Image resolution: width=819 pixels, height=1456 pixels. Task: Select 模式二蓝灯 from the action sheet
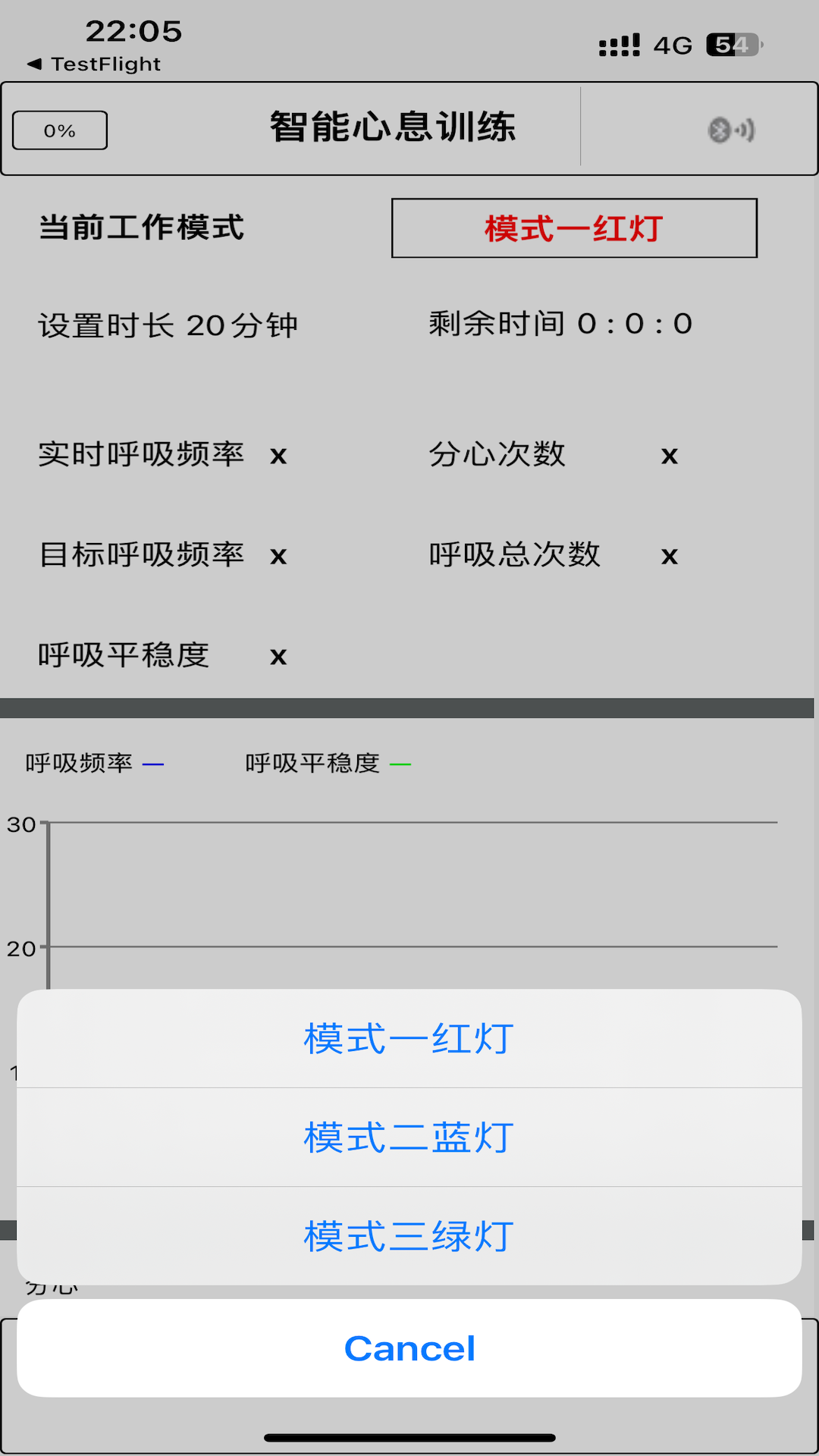(x=409, y=1136)
